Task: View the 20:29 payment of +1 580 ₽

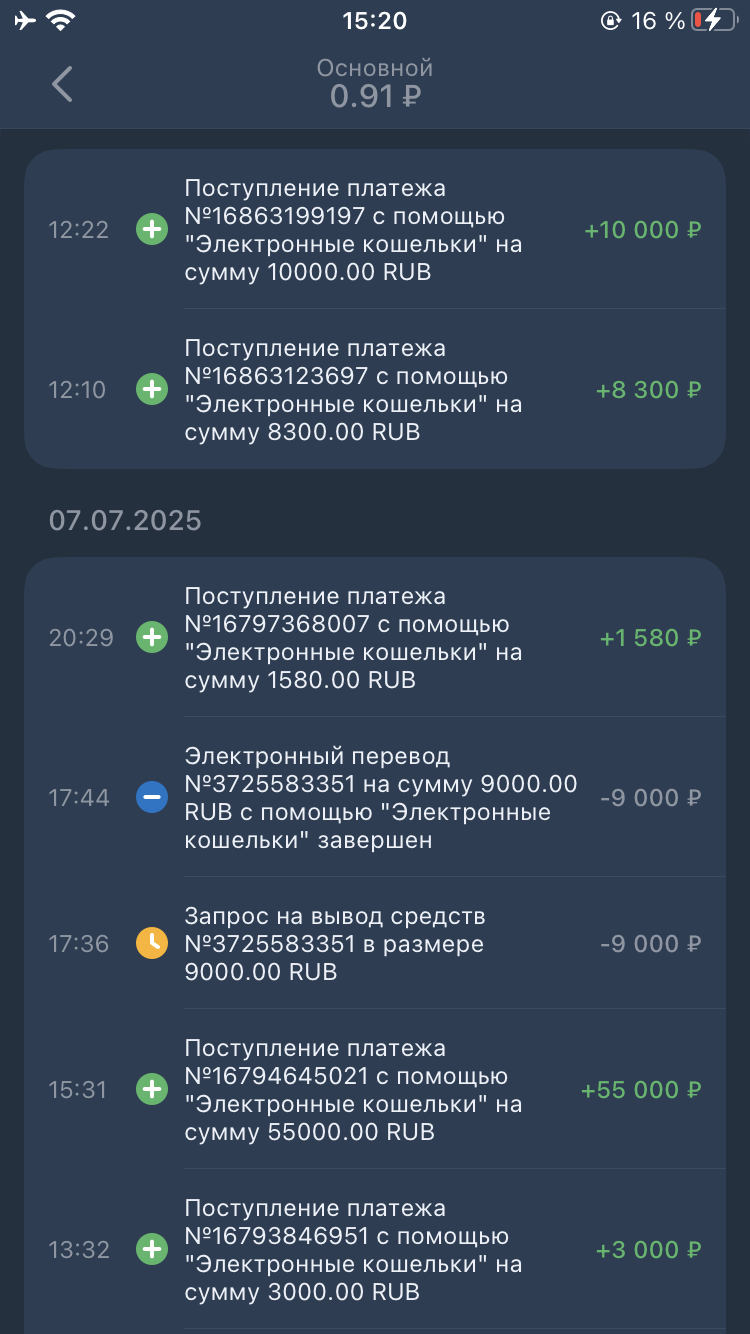Action: 374,638
